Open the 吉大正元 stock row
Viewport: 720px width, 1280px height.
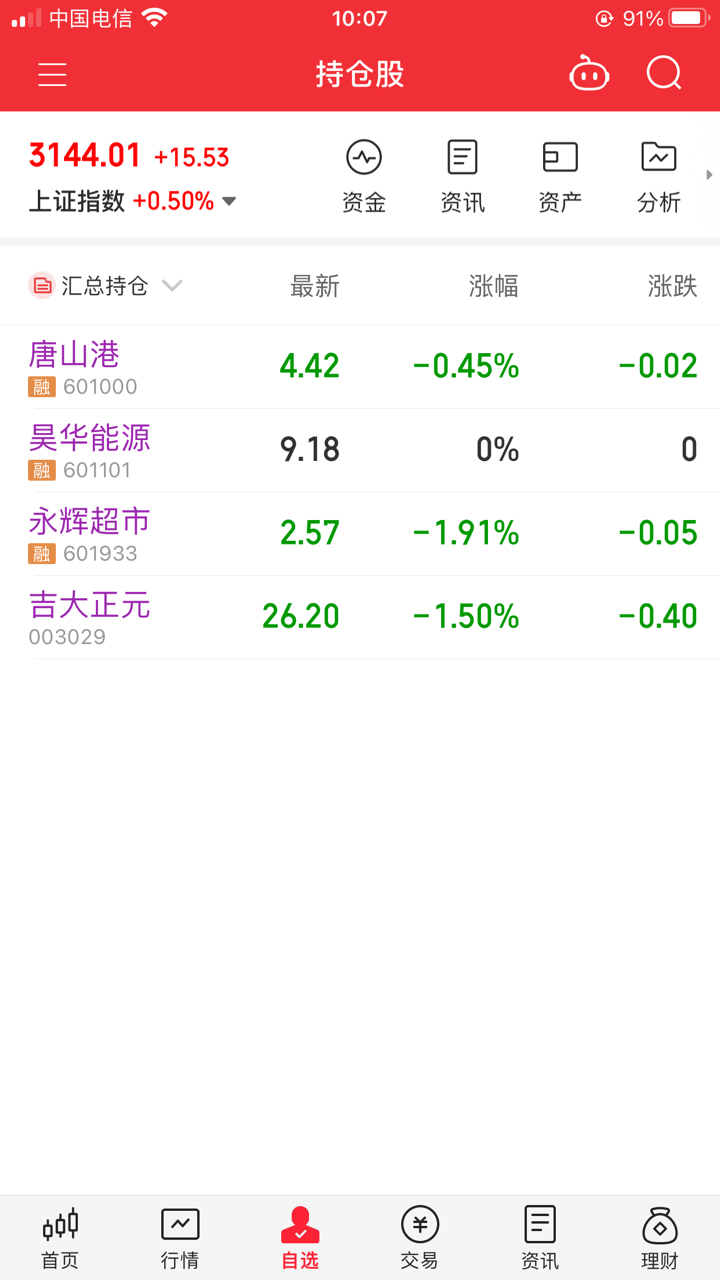(360, 617)
